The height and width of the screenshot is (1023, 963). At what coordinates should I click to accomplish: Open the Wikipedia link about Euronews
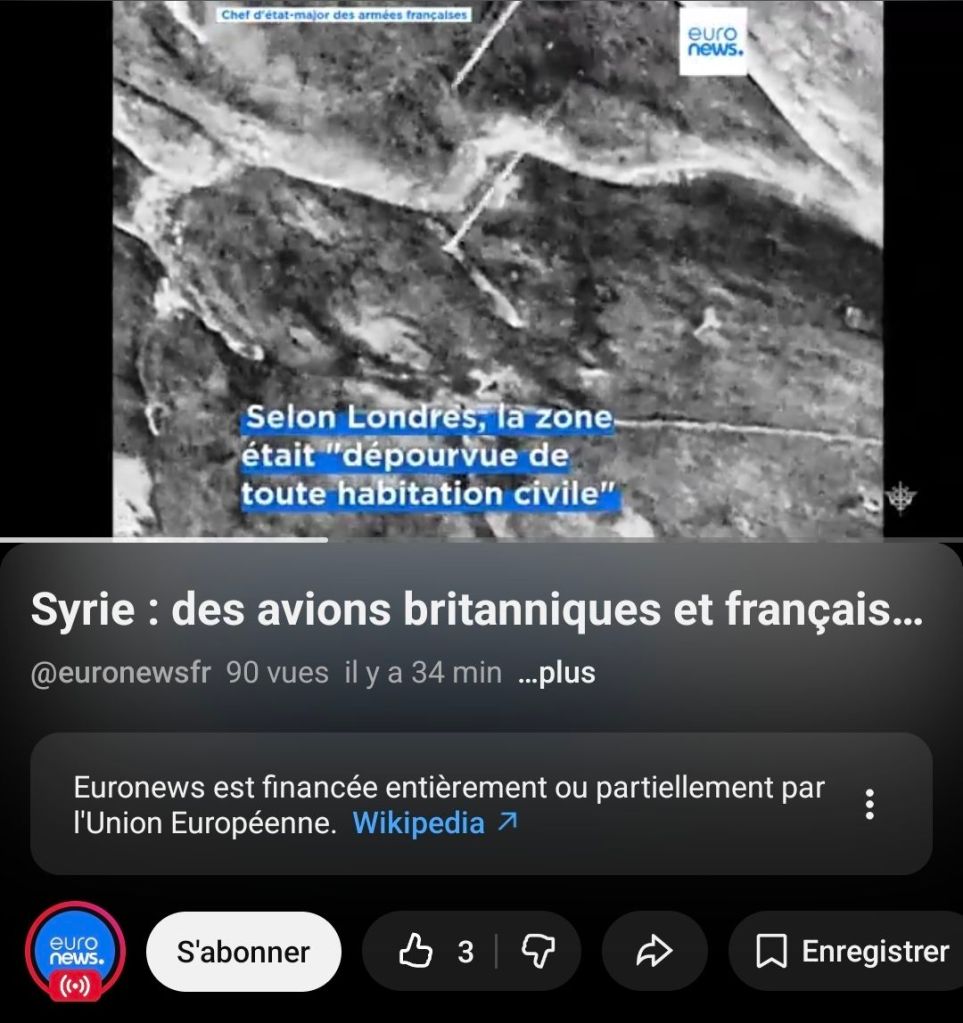click(x=435, y=823)
